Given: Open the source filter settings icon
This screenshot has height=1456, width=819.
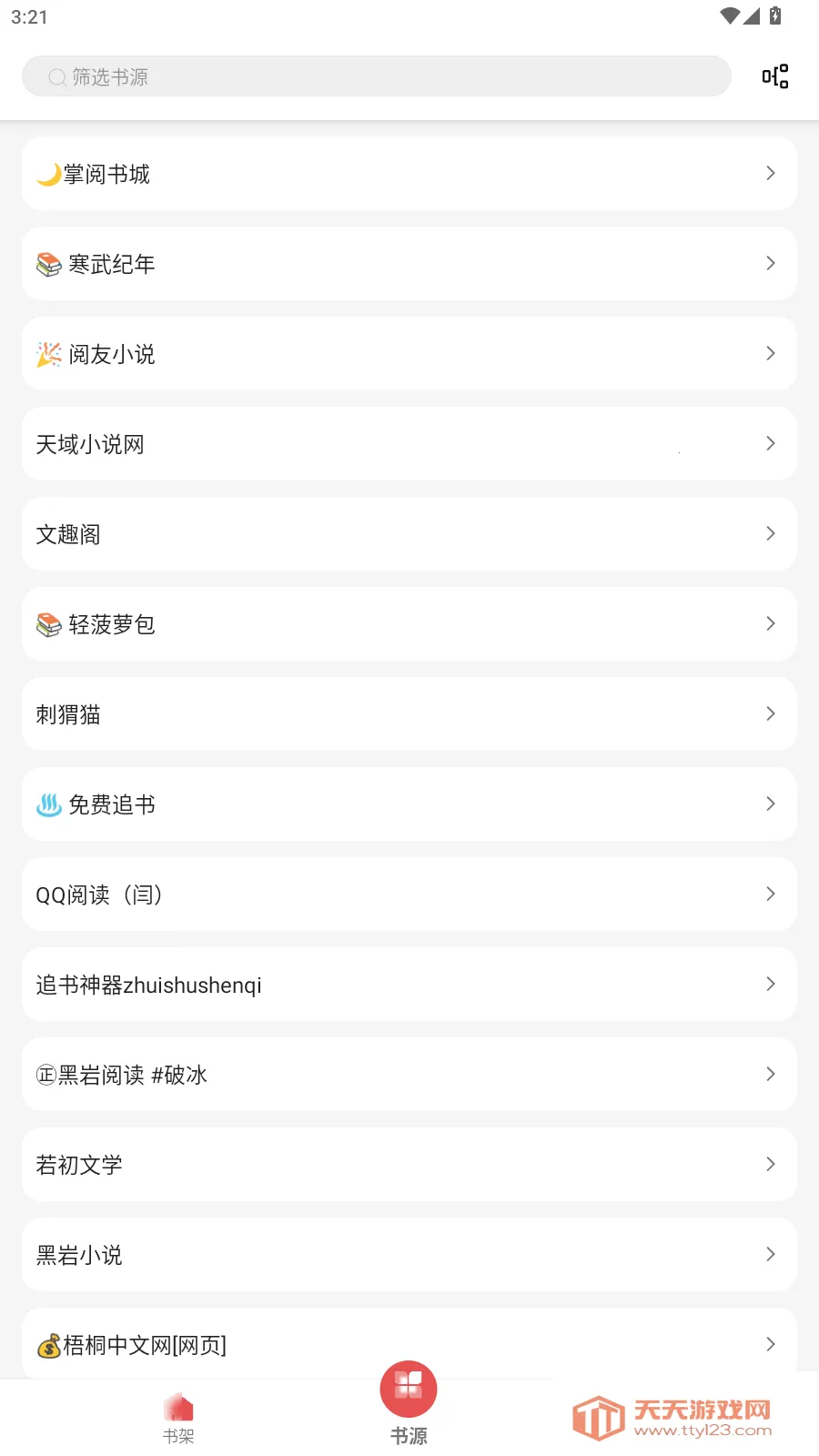Looking at the screenshot, I should [773, 76].
